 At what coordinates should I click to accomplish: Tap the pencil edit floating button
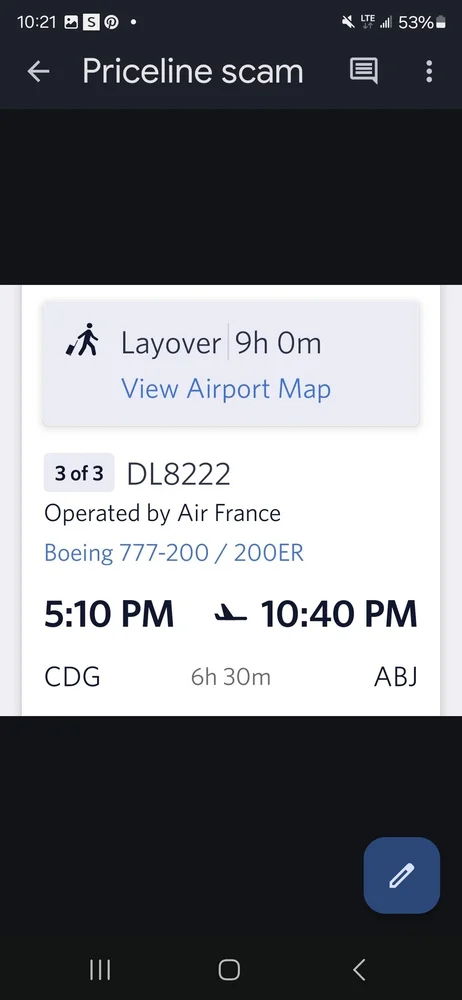401,875
